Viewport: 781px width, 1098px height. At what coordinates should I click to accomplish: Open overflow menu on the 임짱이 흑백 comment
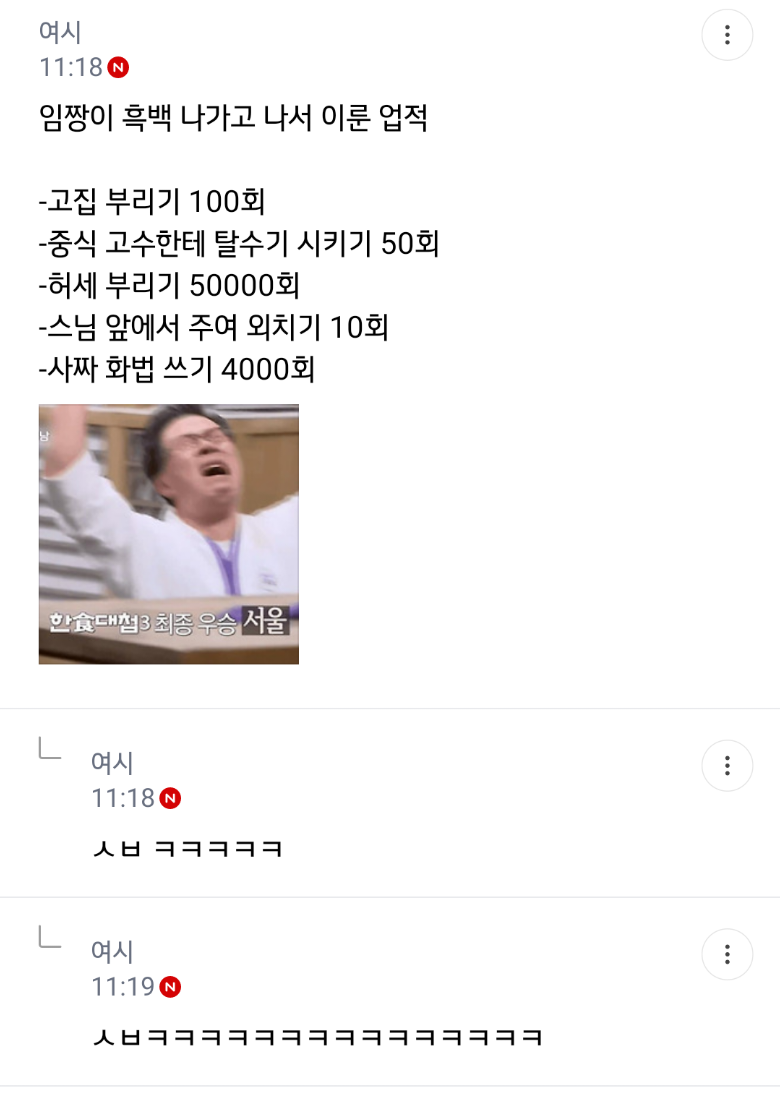click(x=727, y=36)
